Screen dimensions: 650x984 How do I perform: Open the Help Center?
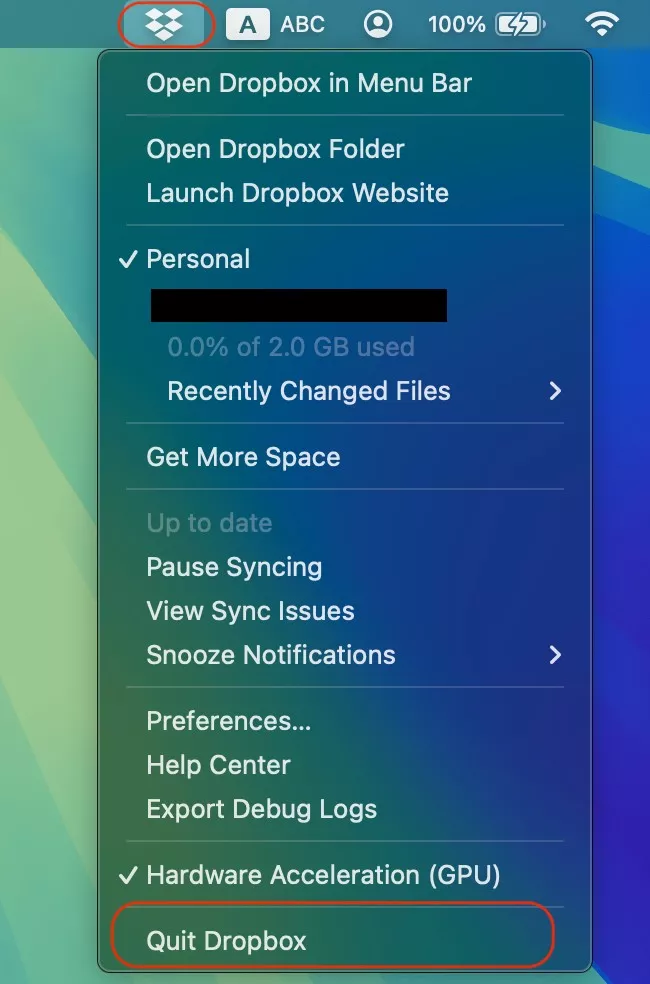[x=218, y=765]
